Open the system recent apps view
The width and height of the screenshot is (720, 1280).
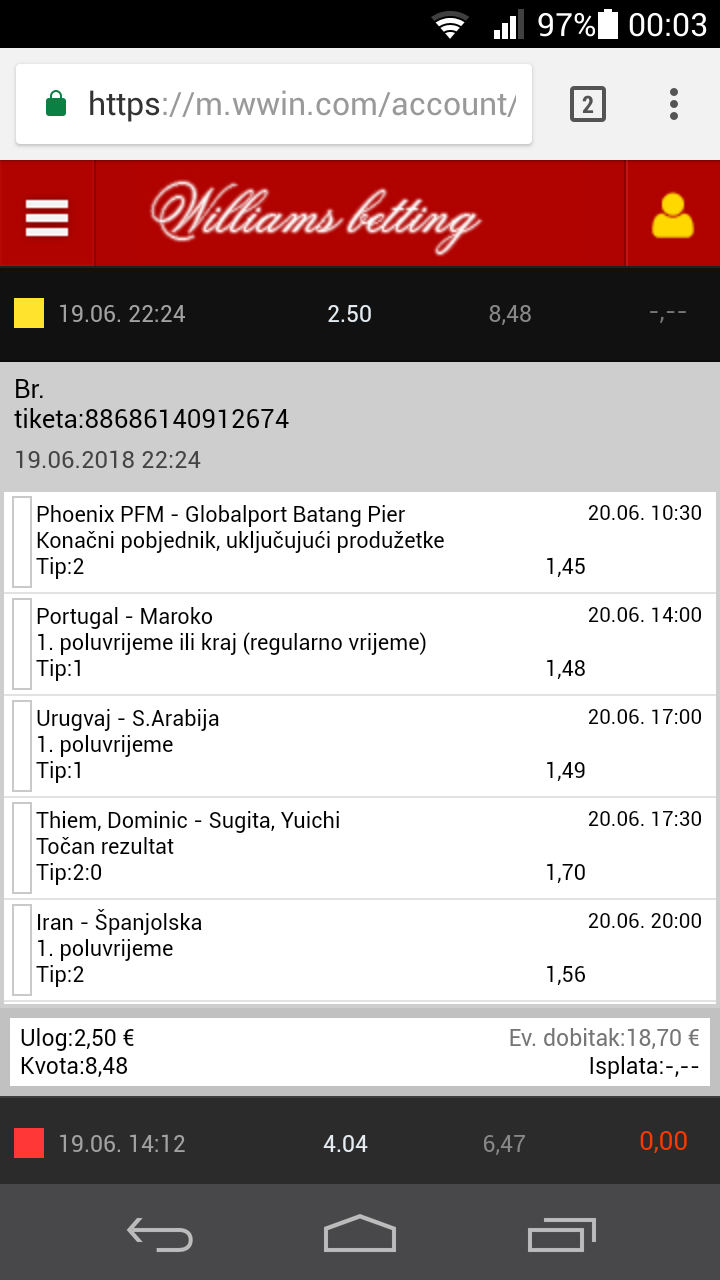561,1234
